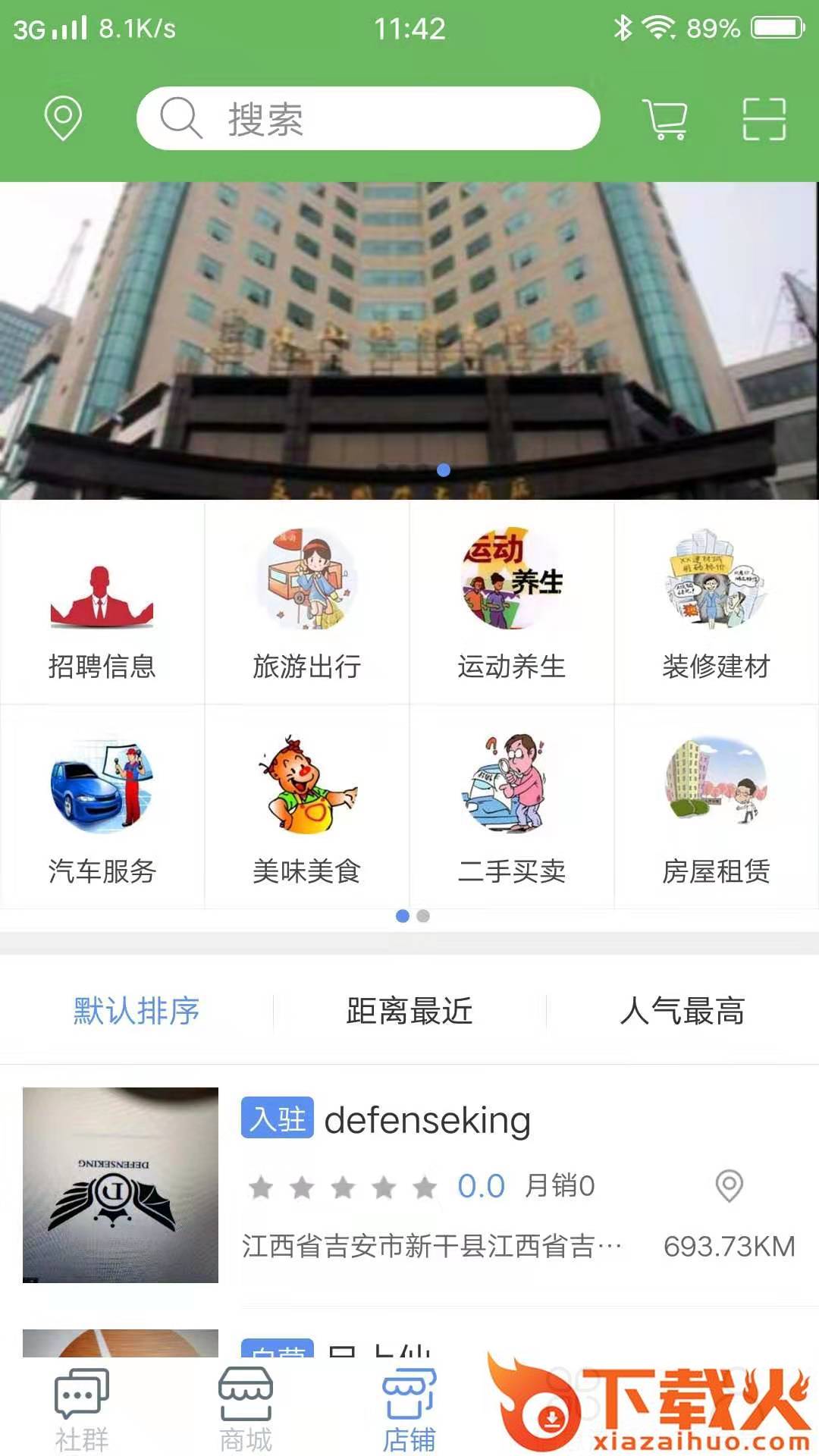Open the 旅游出行 category
The height and width of the screenshot is (1456, 819).
pyautogui.click(x=307, y=603)
